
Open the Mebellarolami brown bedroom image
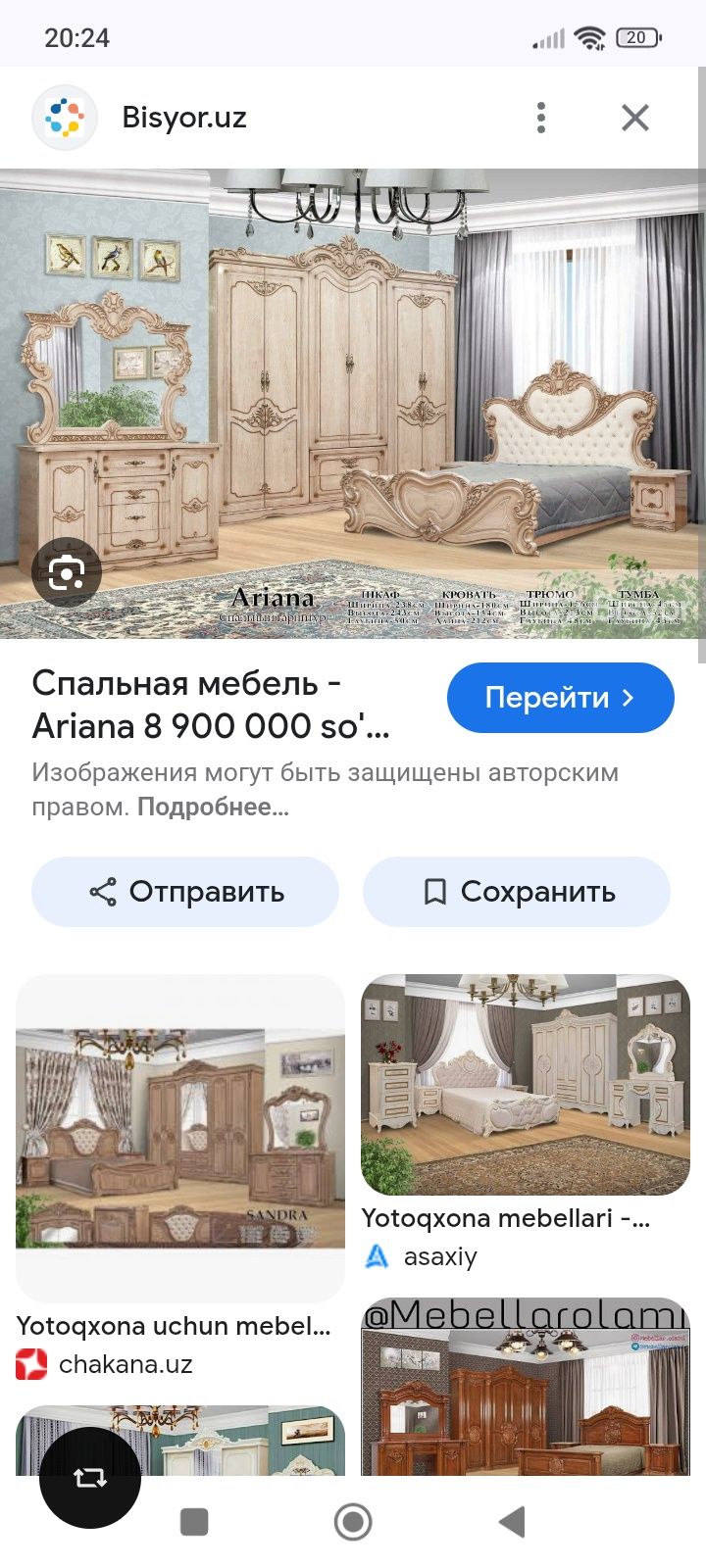tap(526, 1392)
